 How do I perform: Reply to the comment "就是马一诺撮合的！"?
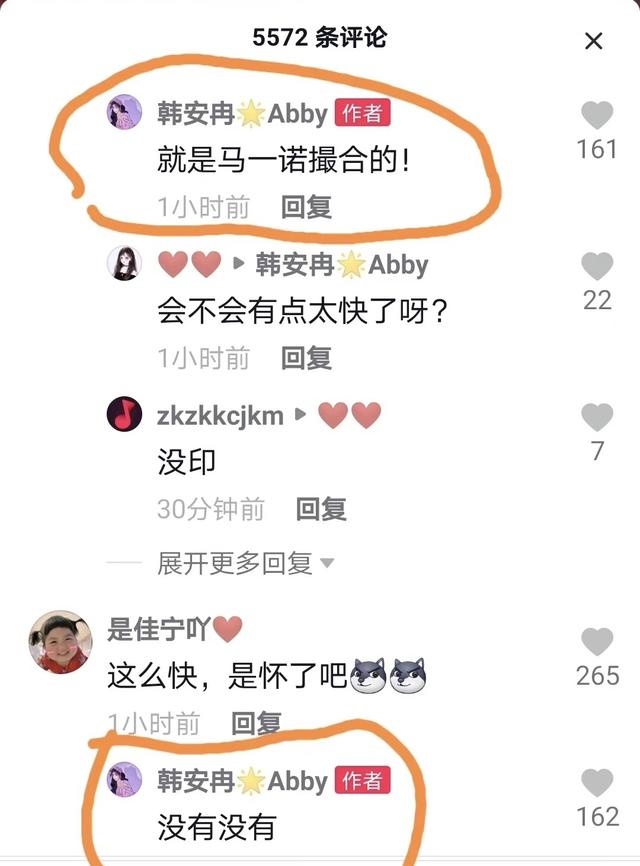click(x=306, y=207)
